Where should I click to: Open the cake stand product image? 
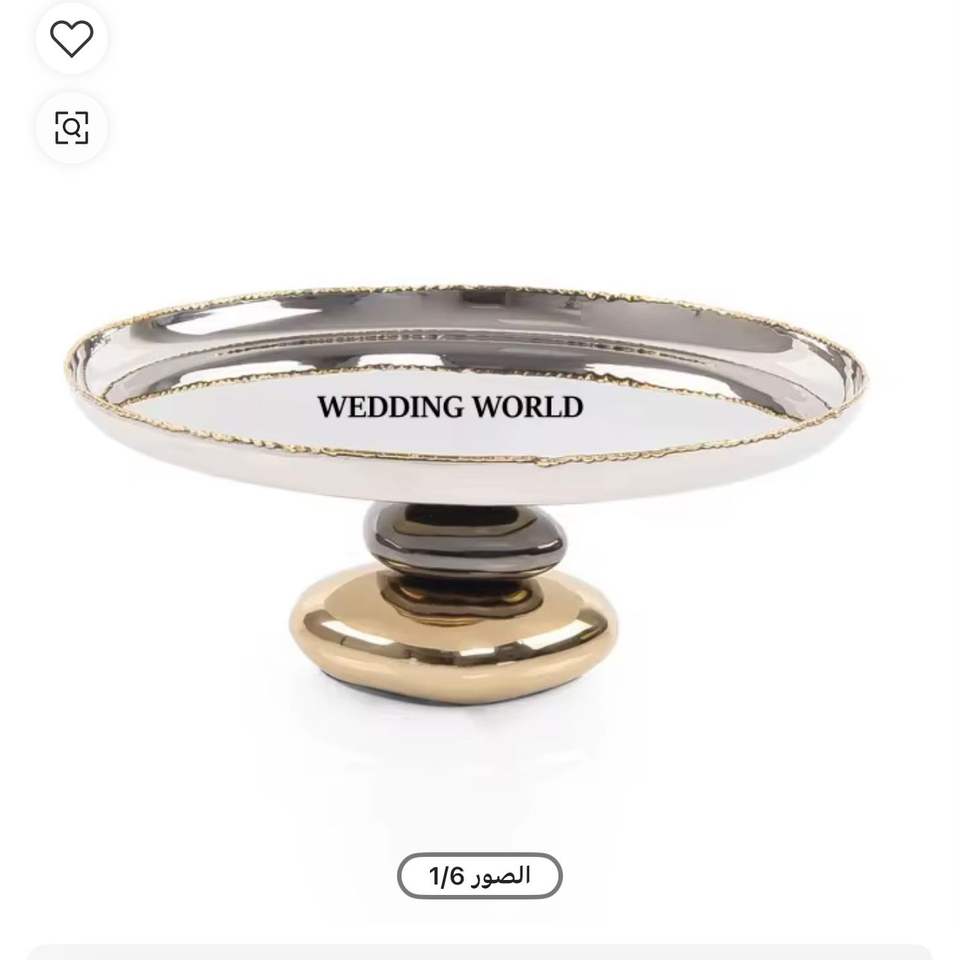[x=465, y=493]
